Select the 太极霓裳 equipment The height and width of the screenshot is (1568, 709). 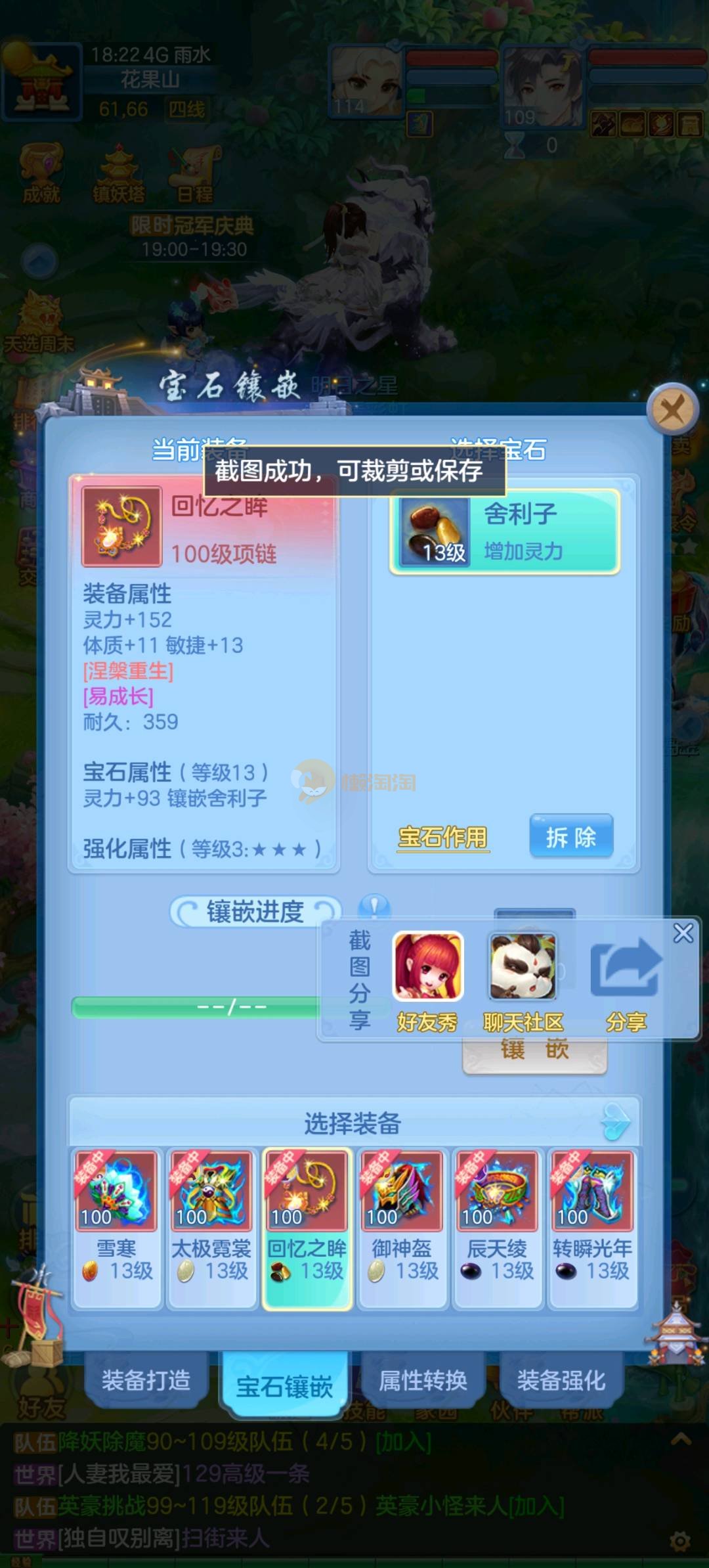coord(211,1227)
